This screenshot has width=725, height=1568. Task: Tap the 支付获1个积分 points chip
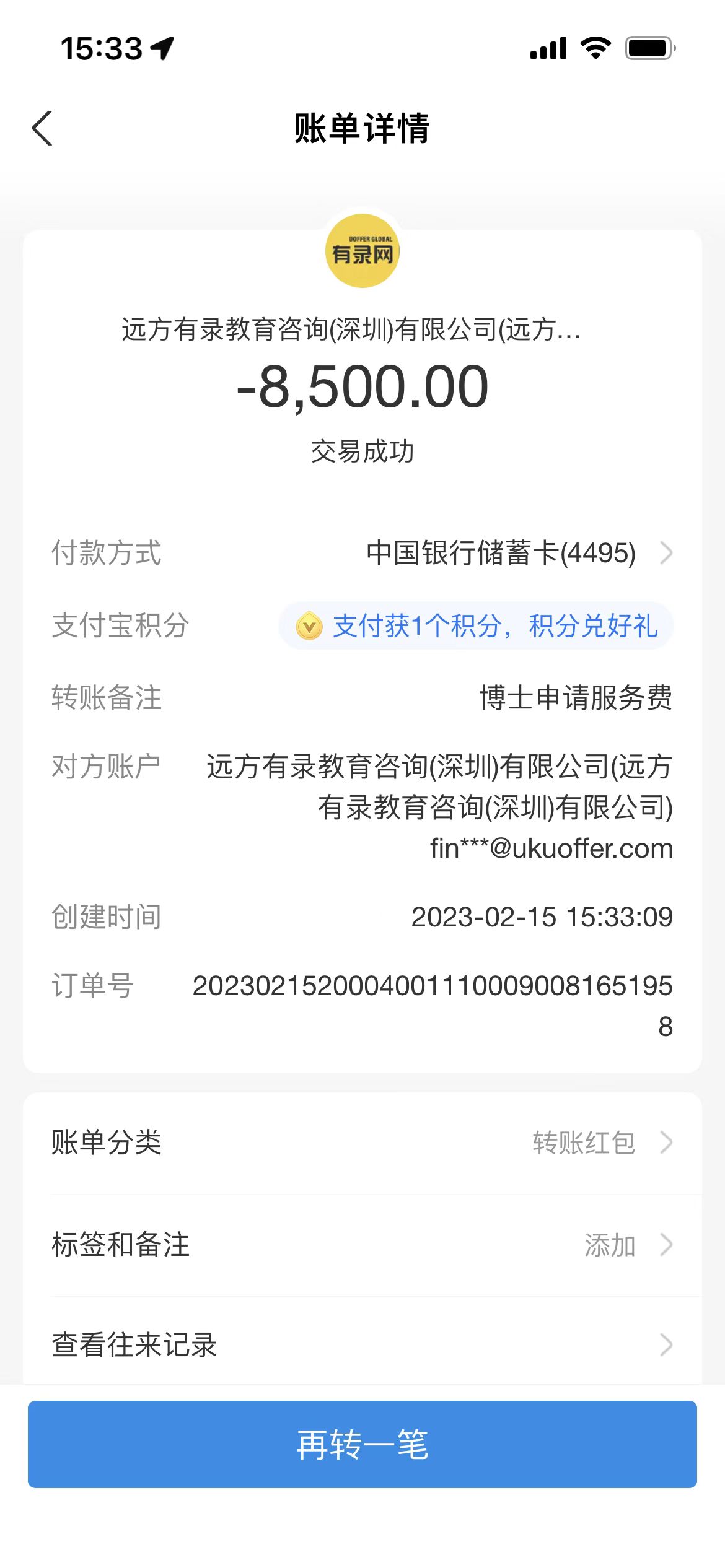click(476, 625)
